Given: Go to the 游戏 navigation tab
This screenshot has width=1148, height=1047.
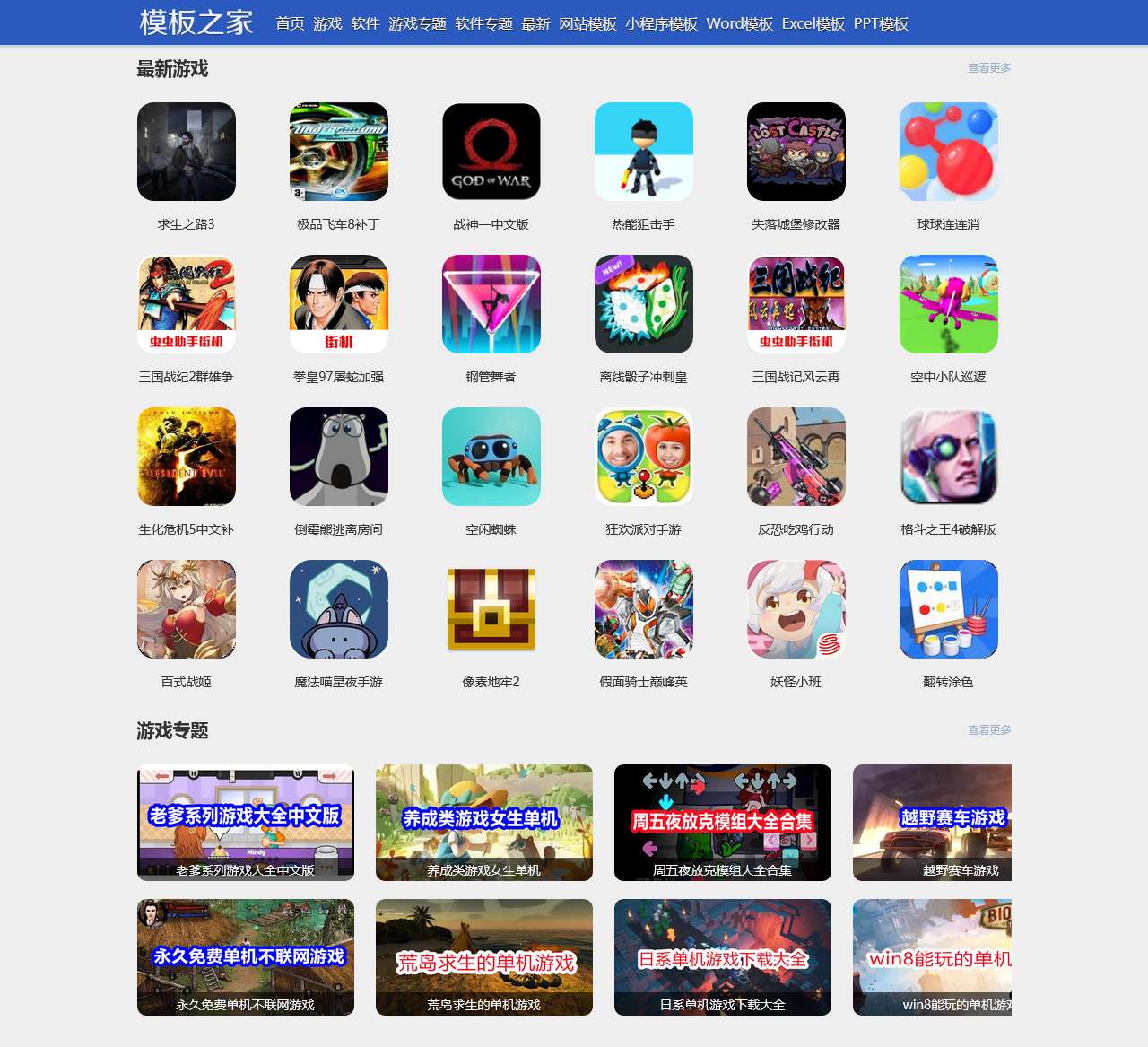Looking at the screenshot, I should (x=327, y=23).
